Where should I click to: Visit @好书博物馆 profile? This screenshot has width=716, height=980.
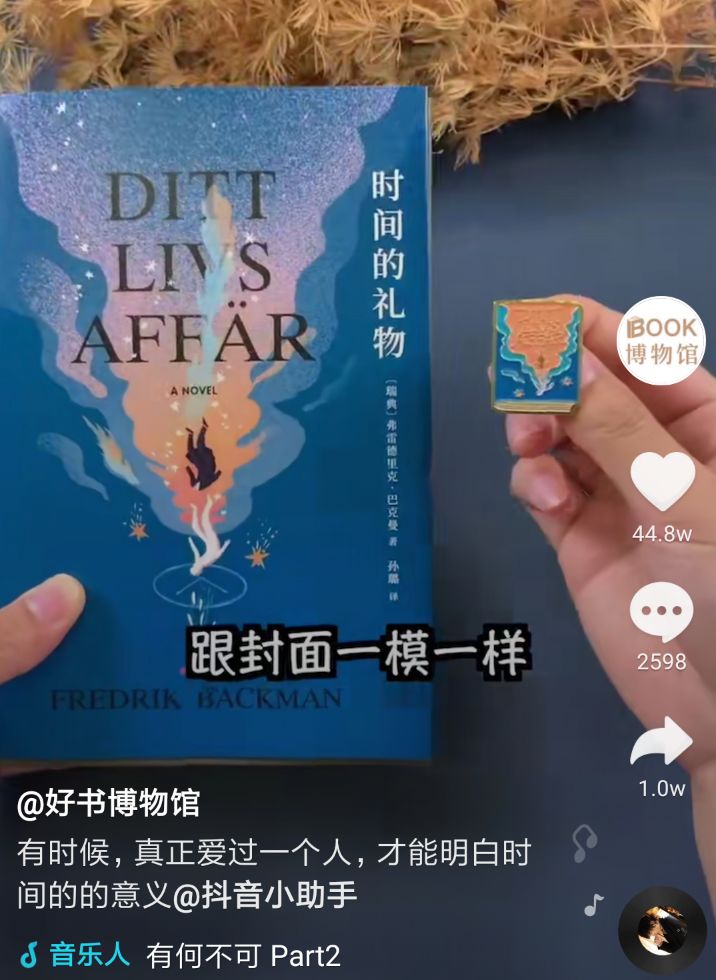[x=108, y=803]
